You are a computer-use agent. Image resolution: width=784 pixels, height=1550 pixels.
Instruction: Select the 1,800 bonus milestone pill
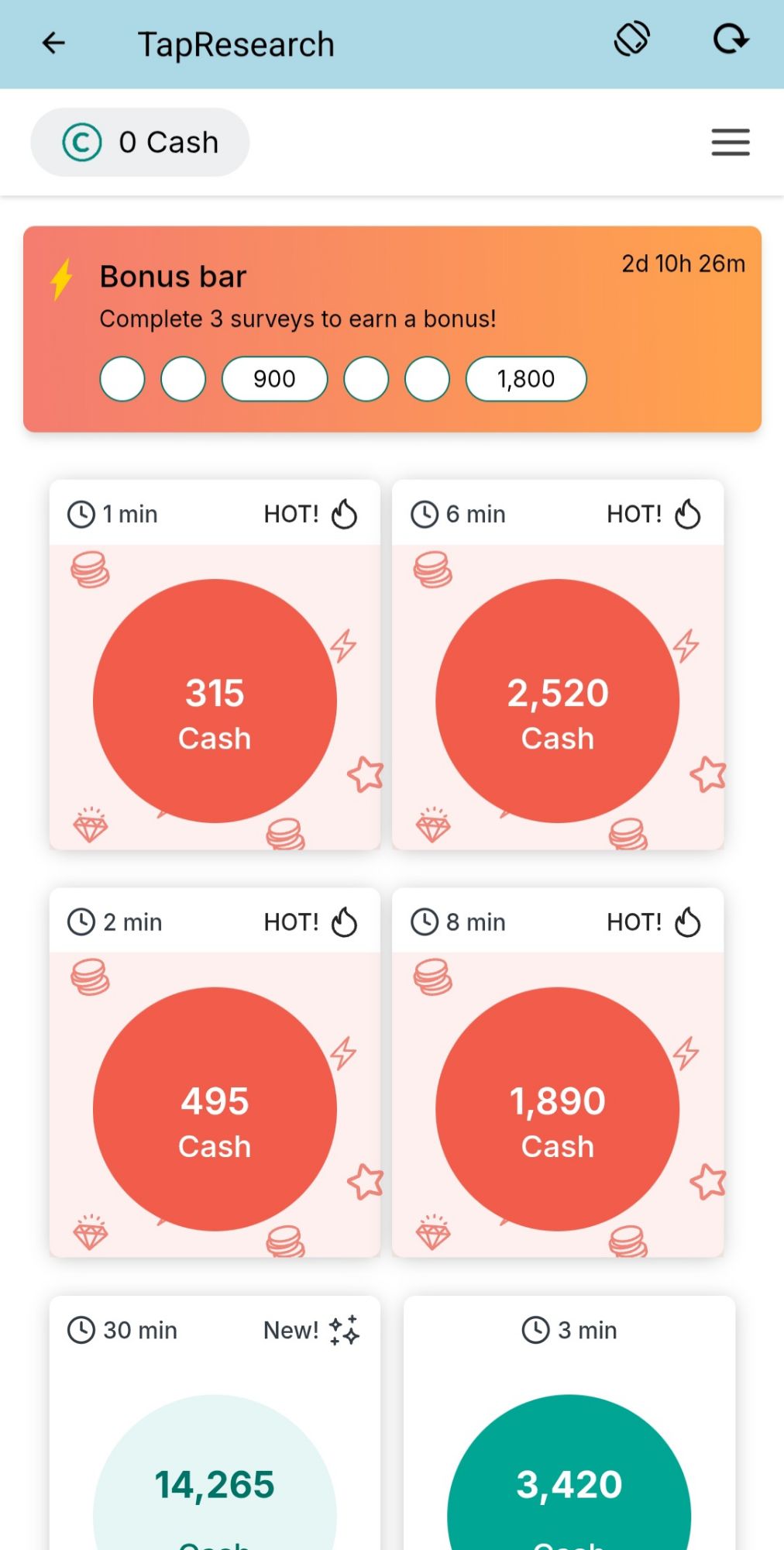click(525, 379)
